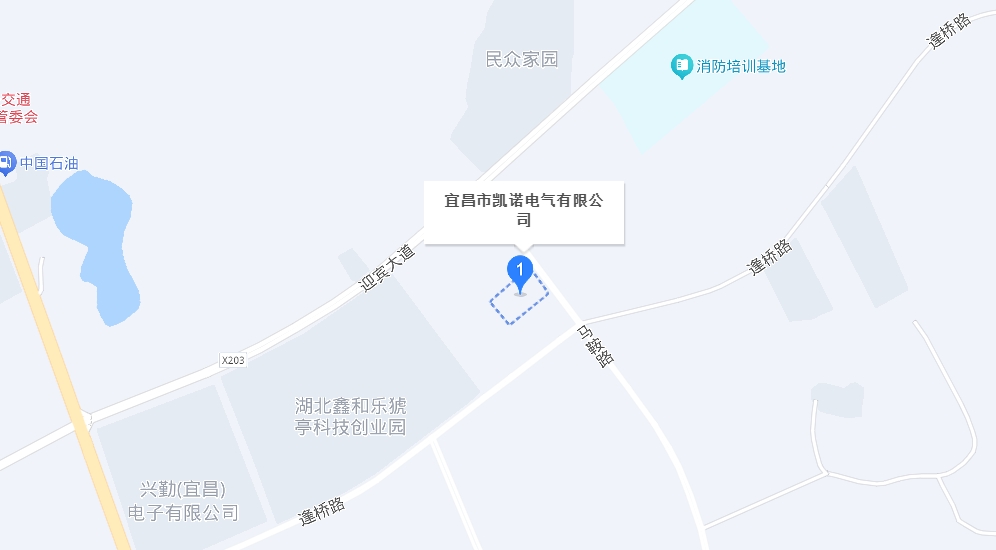Open the 宜昌市凯诺电气有限公司 info bubble
The width and height of the screenshot is (996, 550).
524,210
